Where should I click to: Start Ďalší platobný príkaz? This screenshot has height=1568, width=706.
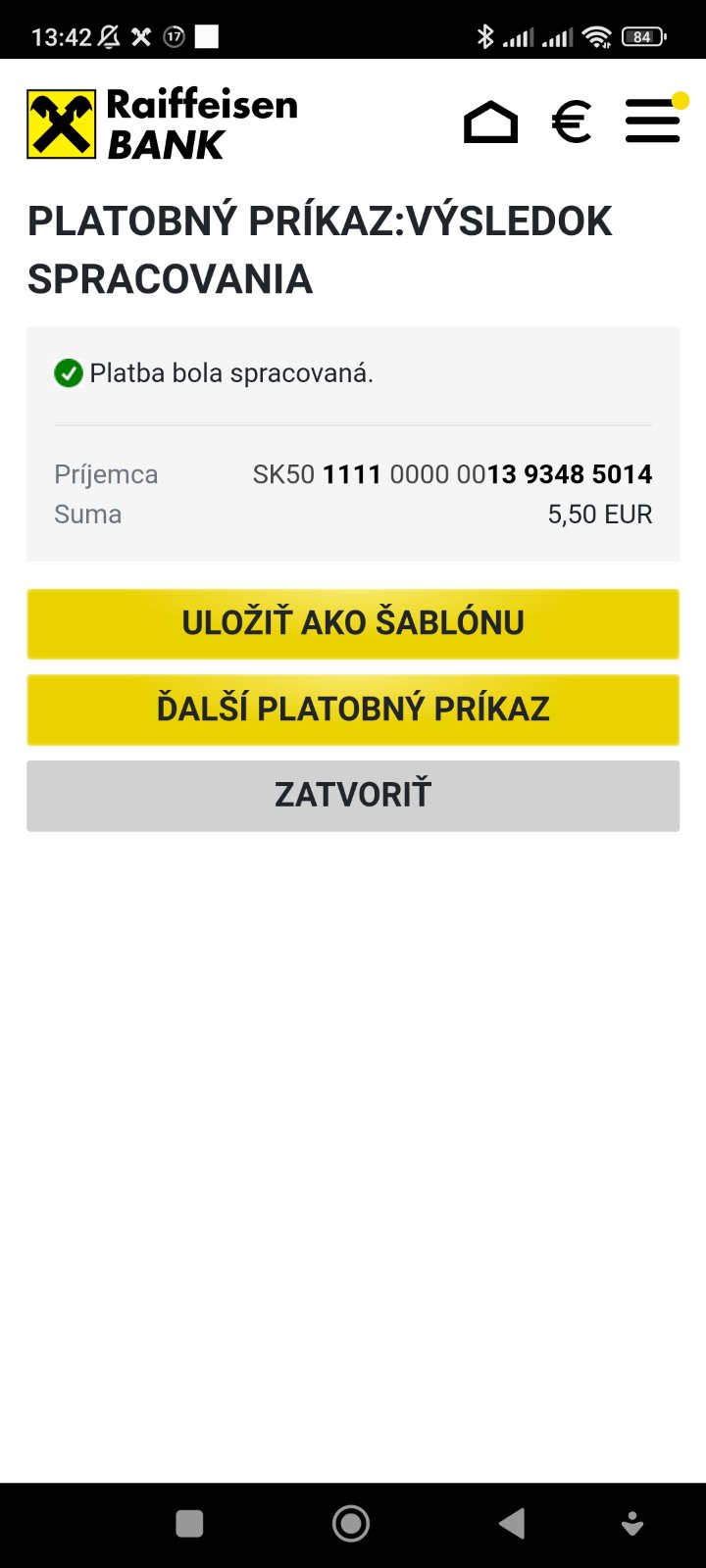pos(353,710)
